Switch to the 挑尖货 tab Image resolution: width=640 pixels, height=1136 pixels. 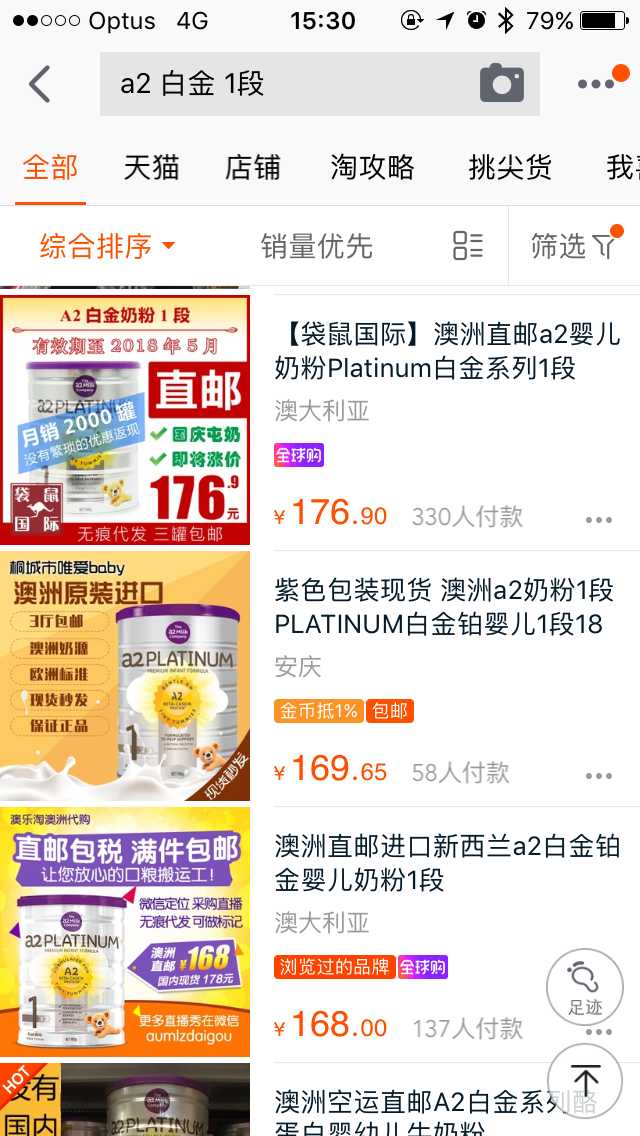[510, 167]
